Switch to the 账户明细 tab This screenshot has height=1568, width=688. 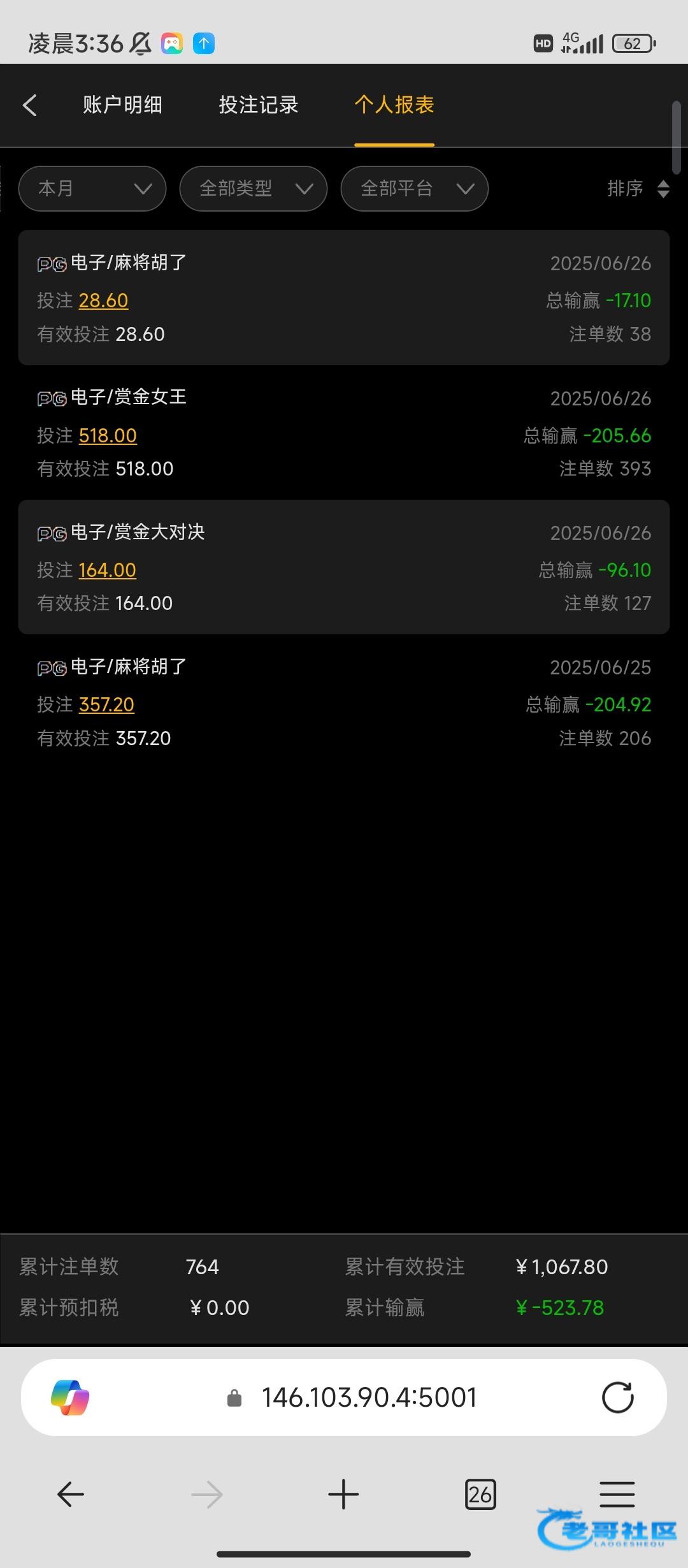click(x=122, y=105)
